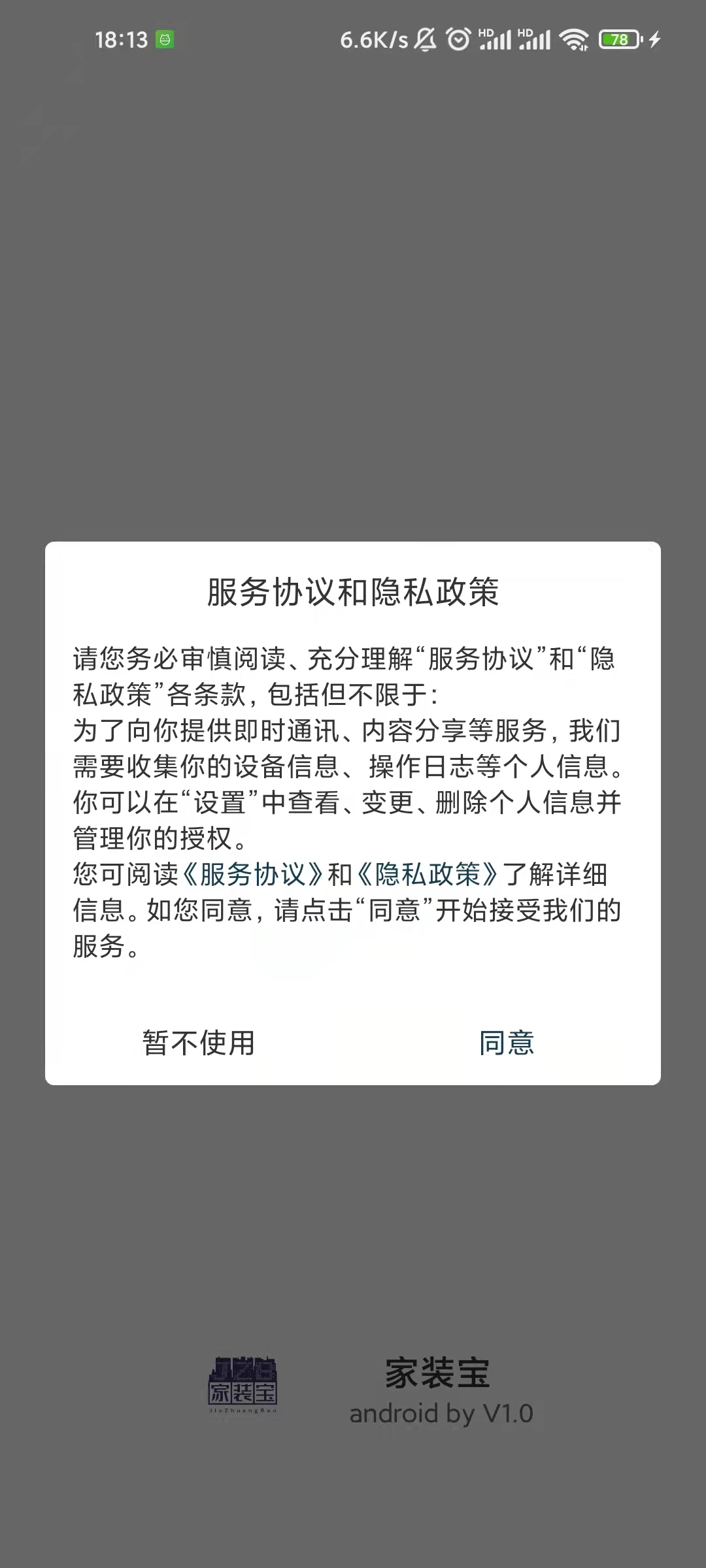Viewport: 706px width, 1568px height.
Task: Tap 同意 to accept the agreement
Action: pos(507,1043)
